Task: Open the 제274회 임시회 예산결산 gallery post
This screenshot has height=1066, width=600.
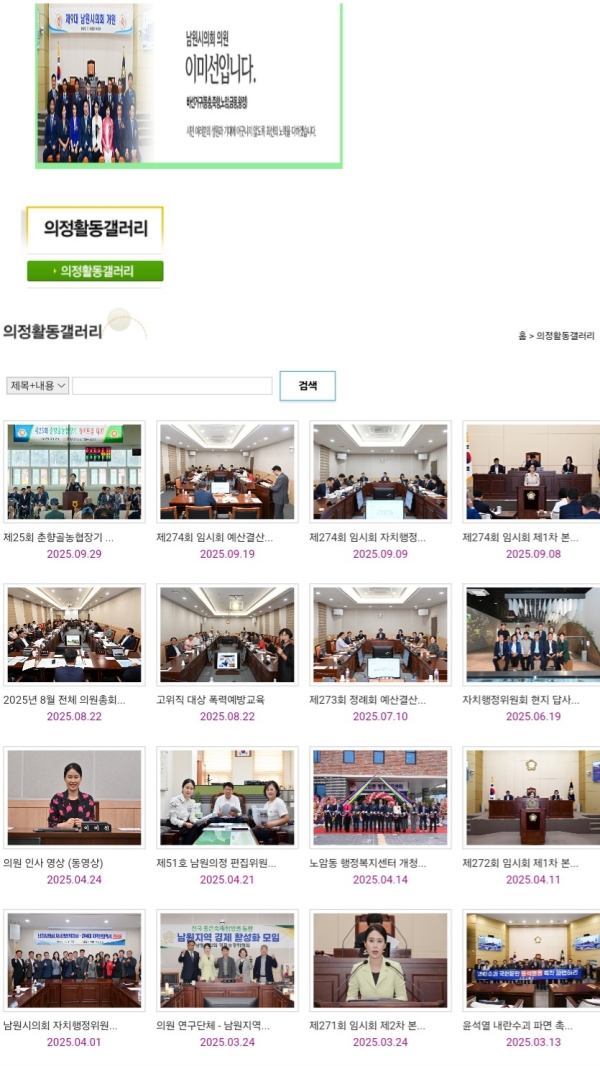Action: click(227, 472)
